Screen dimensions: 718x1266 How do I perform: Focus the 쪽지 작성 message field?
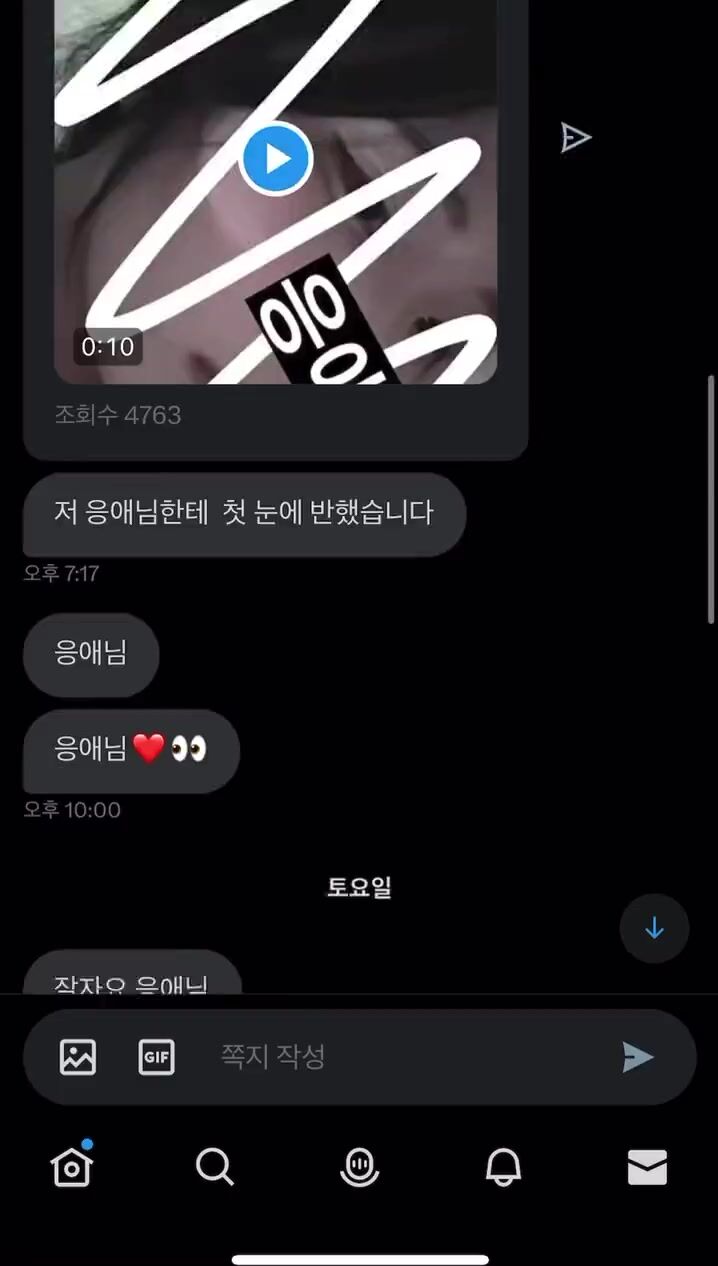click(400, 1057)
